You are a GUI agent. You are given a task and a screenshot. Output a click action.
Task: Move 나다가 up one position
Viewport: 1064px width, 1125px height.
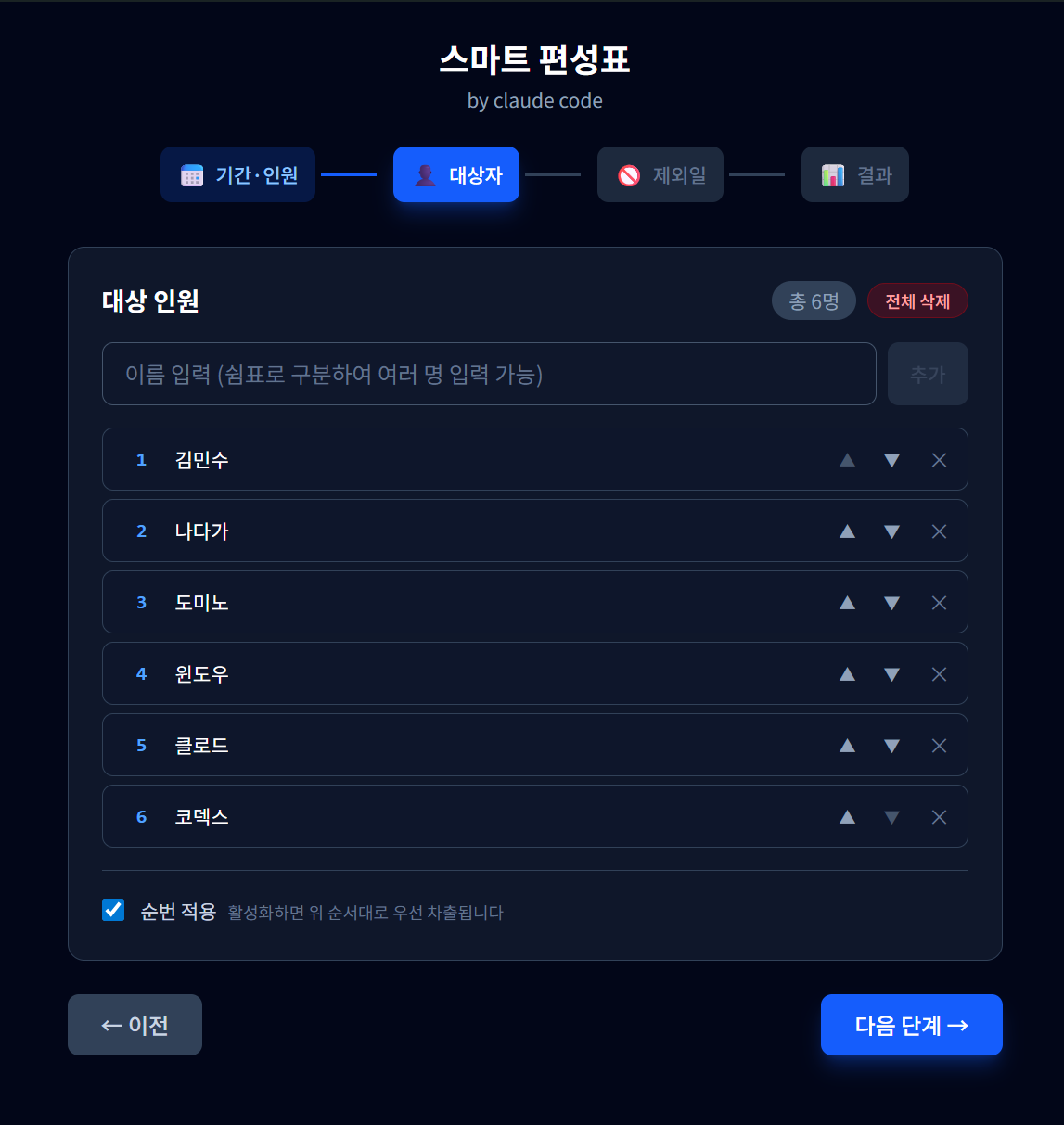pyautogui.click(x=847, y=531)
